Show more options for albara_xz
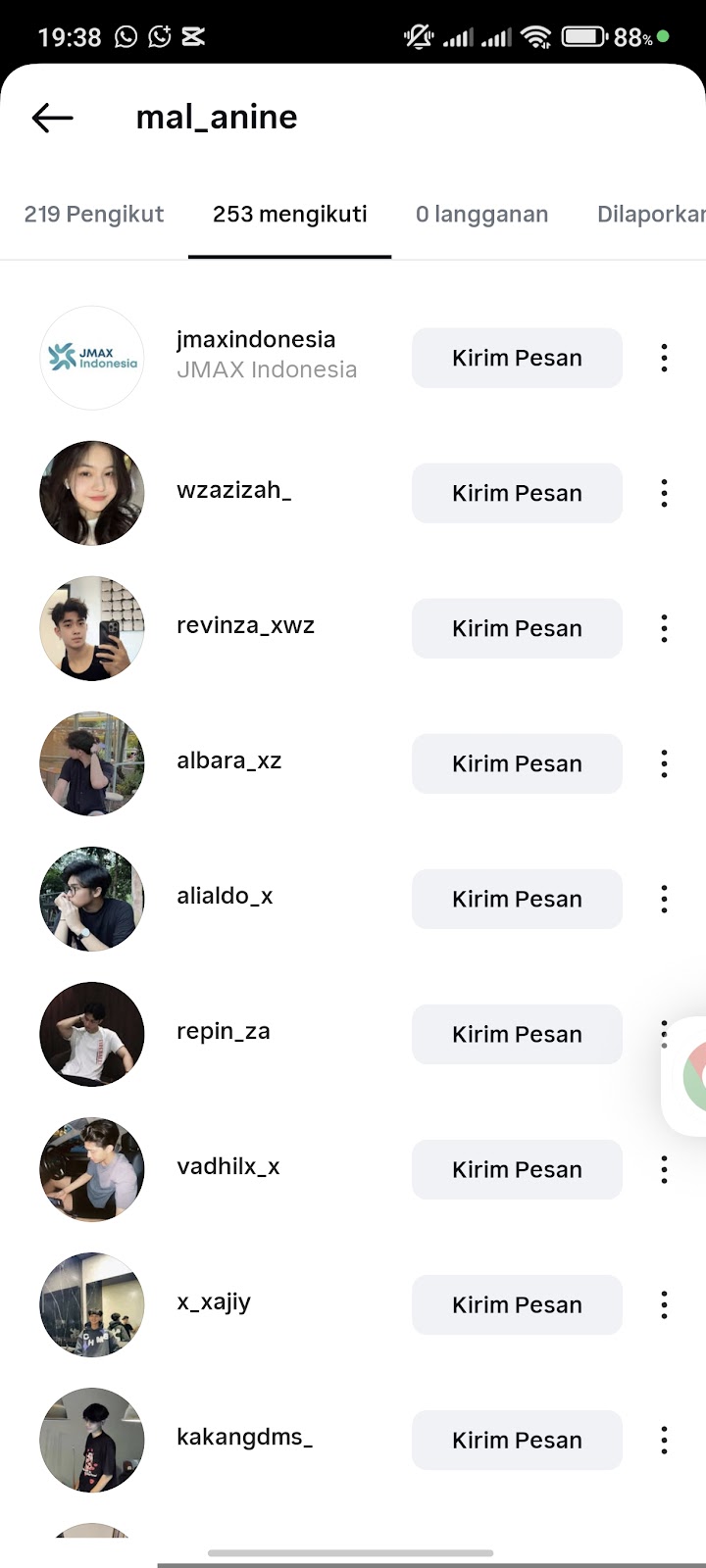Screen dimensions: 706x1568 tap(664, 763)
